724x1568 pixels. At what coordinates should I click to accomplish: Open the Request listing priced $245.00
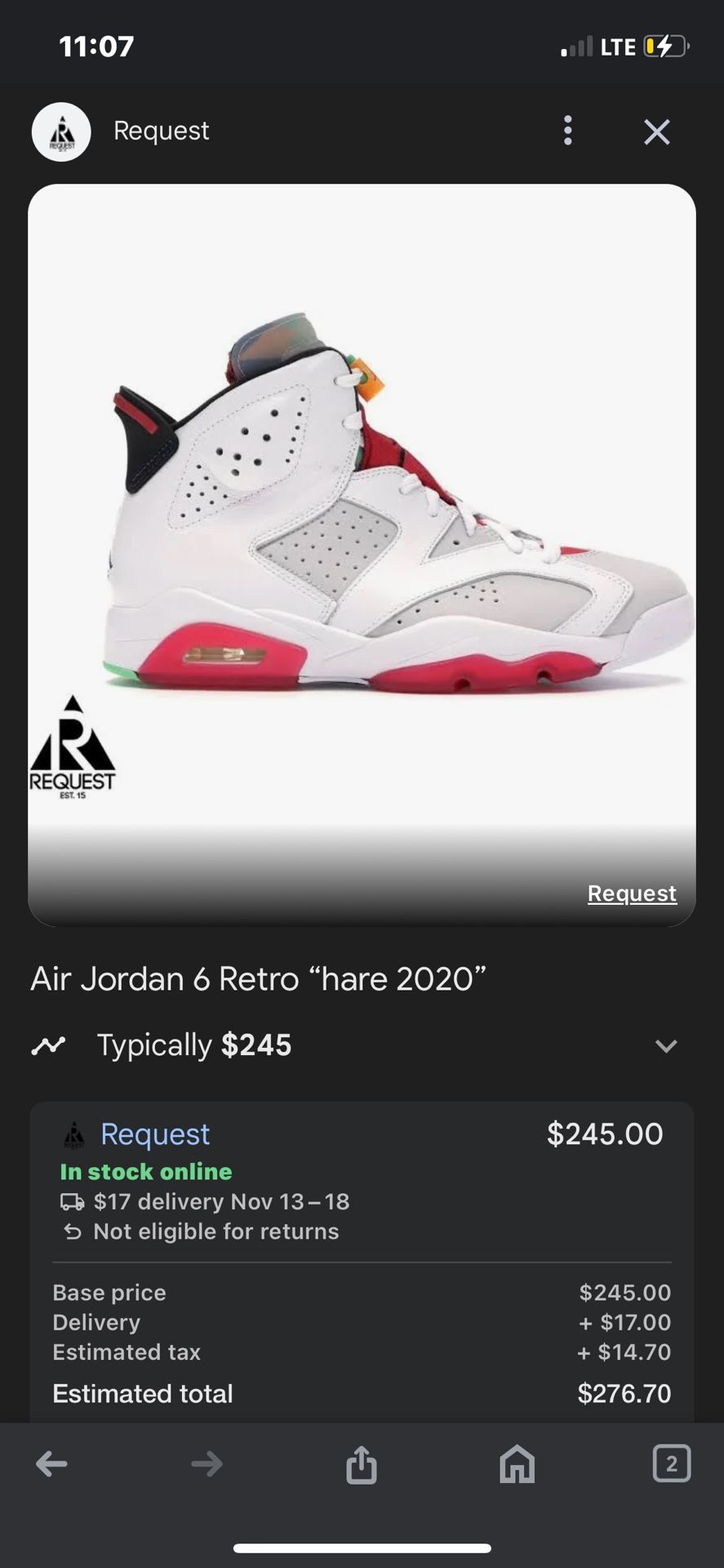click(154, 1134)
